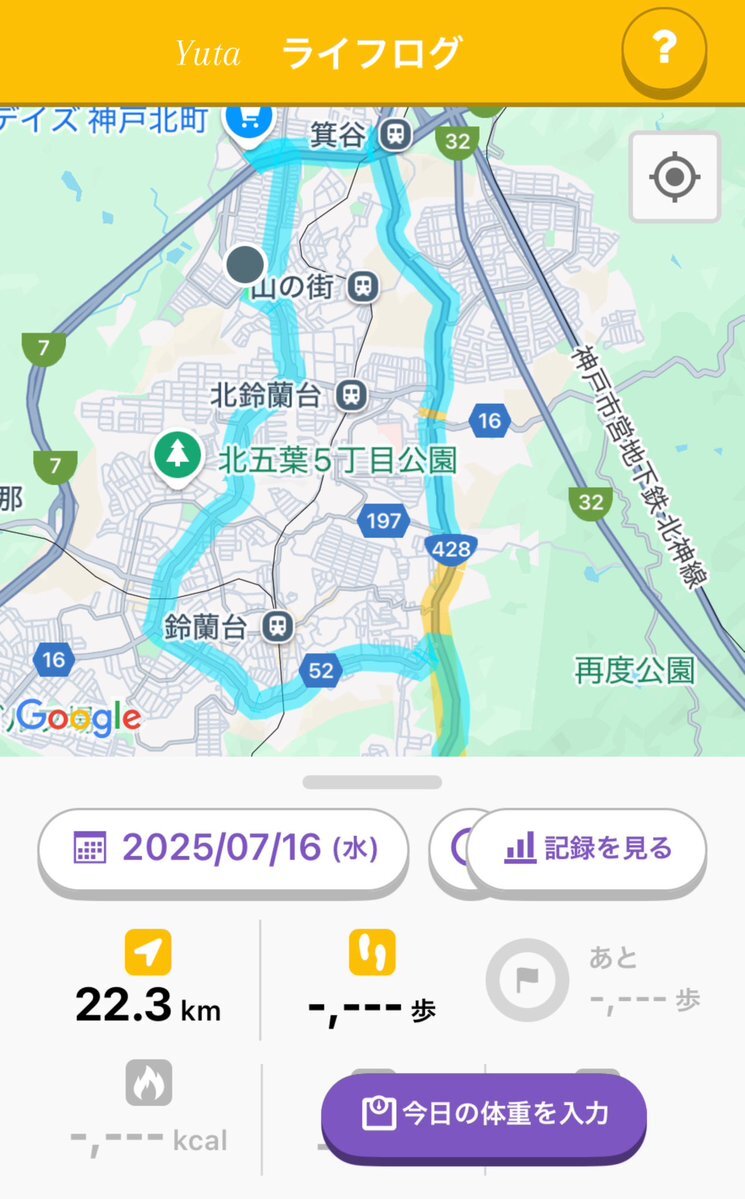The height and width of the screenshot is (1199, 745).
Task: Tap the shopping cart marker on map
Action: (x=249, y=122)
